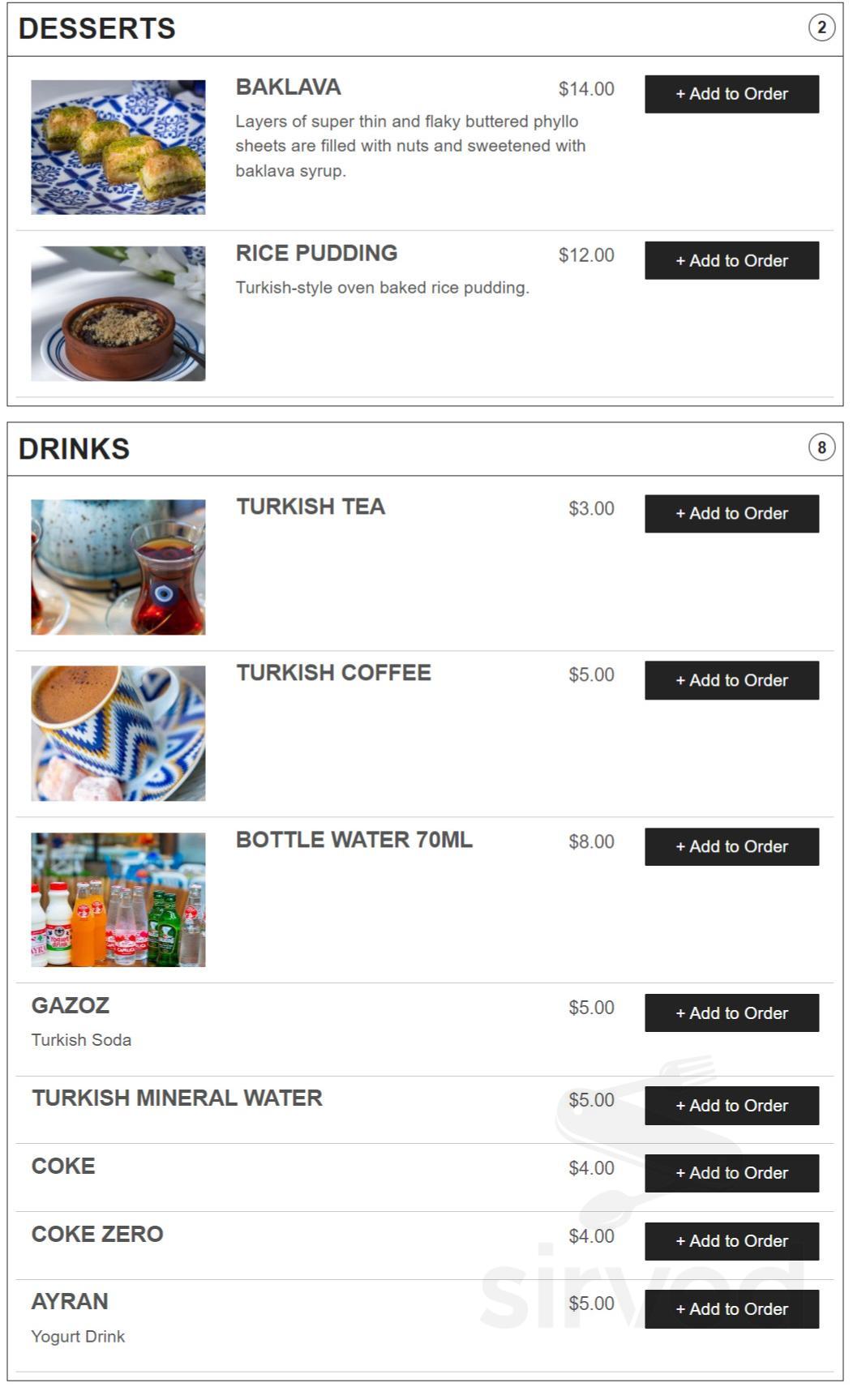Add Turkish Tea to the order
The height and width of the screenshot is (1400, 853).
click(x=731, y=513)
